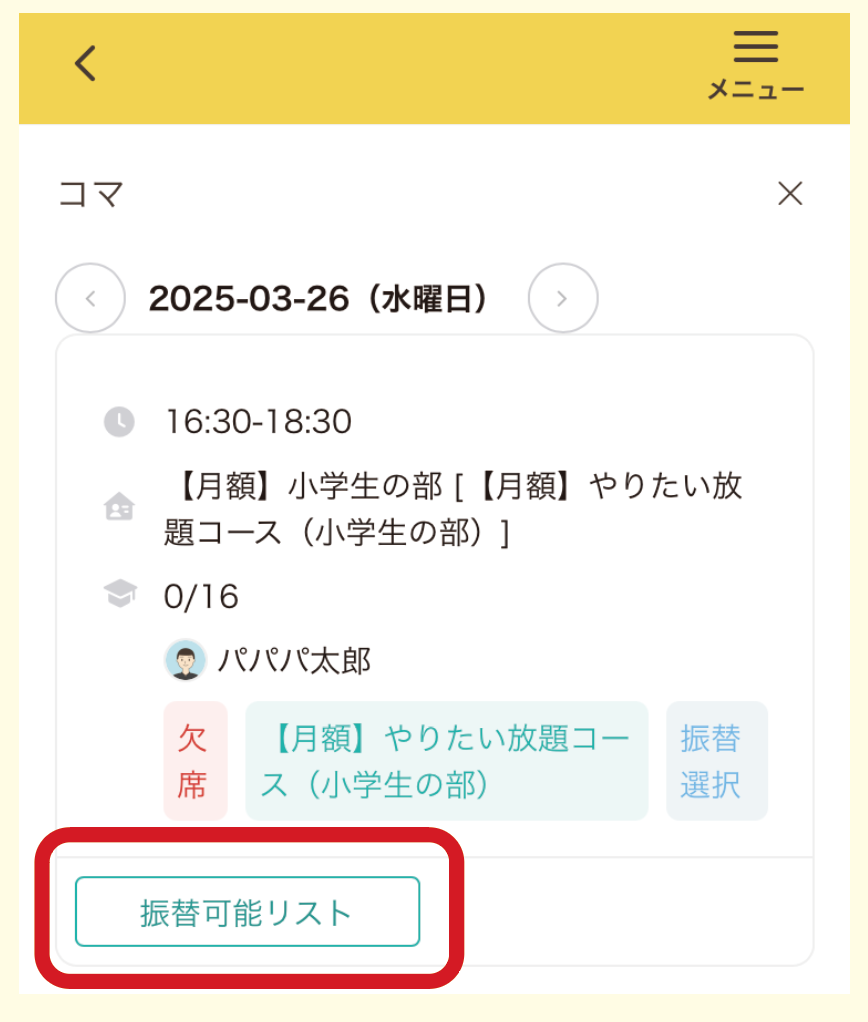Choose 振替選択 for パパパ太郎
868x1022 pixels.
716,761
